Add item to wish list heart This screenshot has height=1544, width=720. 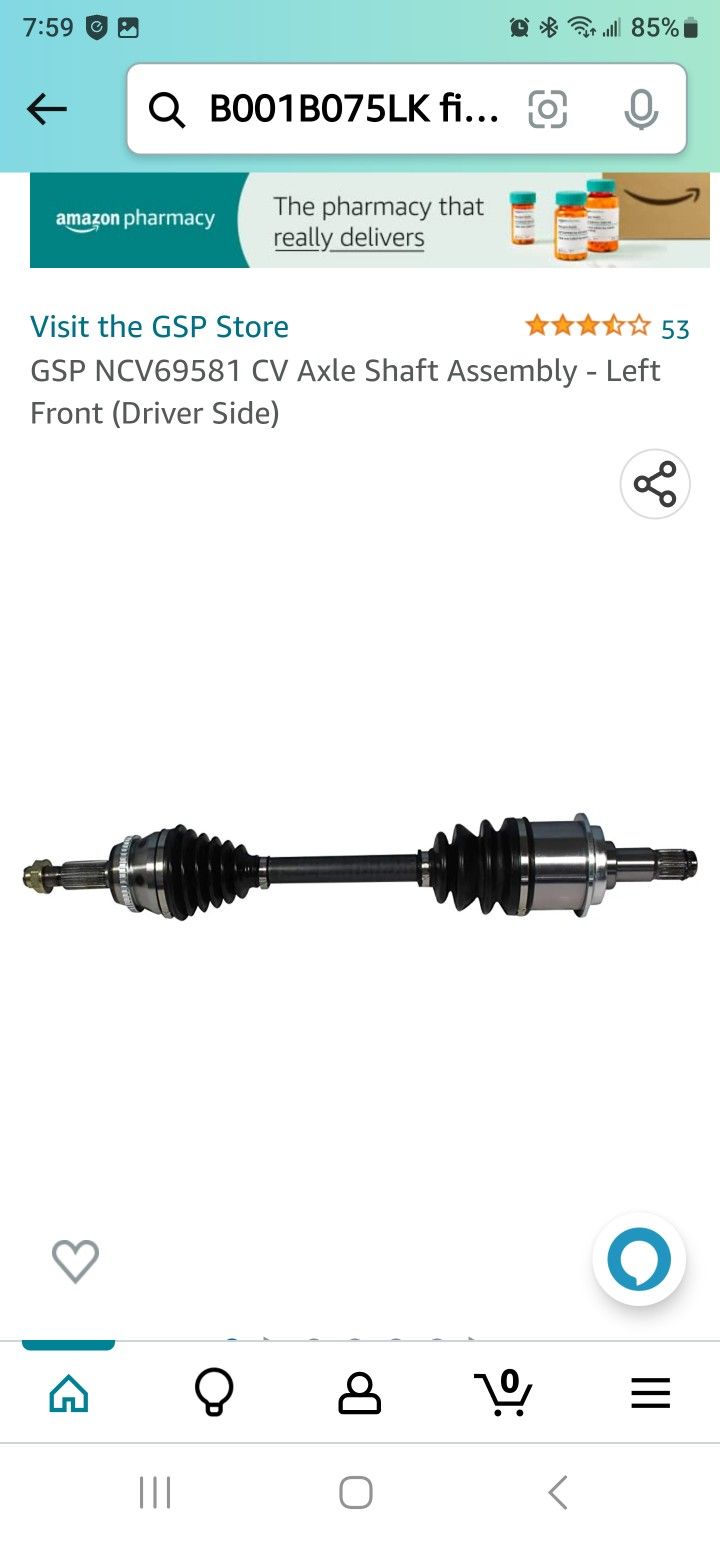click(x=75, y=1260)
